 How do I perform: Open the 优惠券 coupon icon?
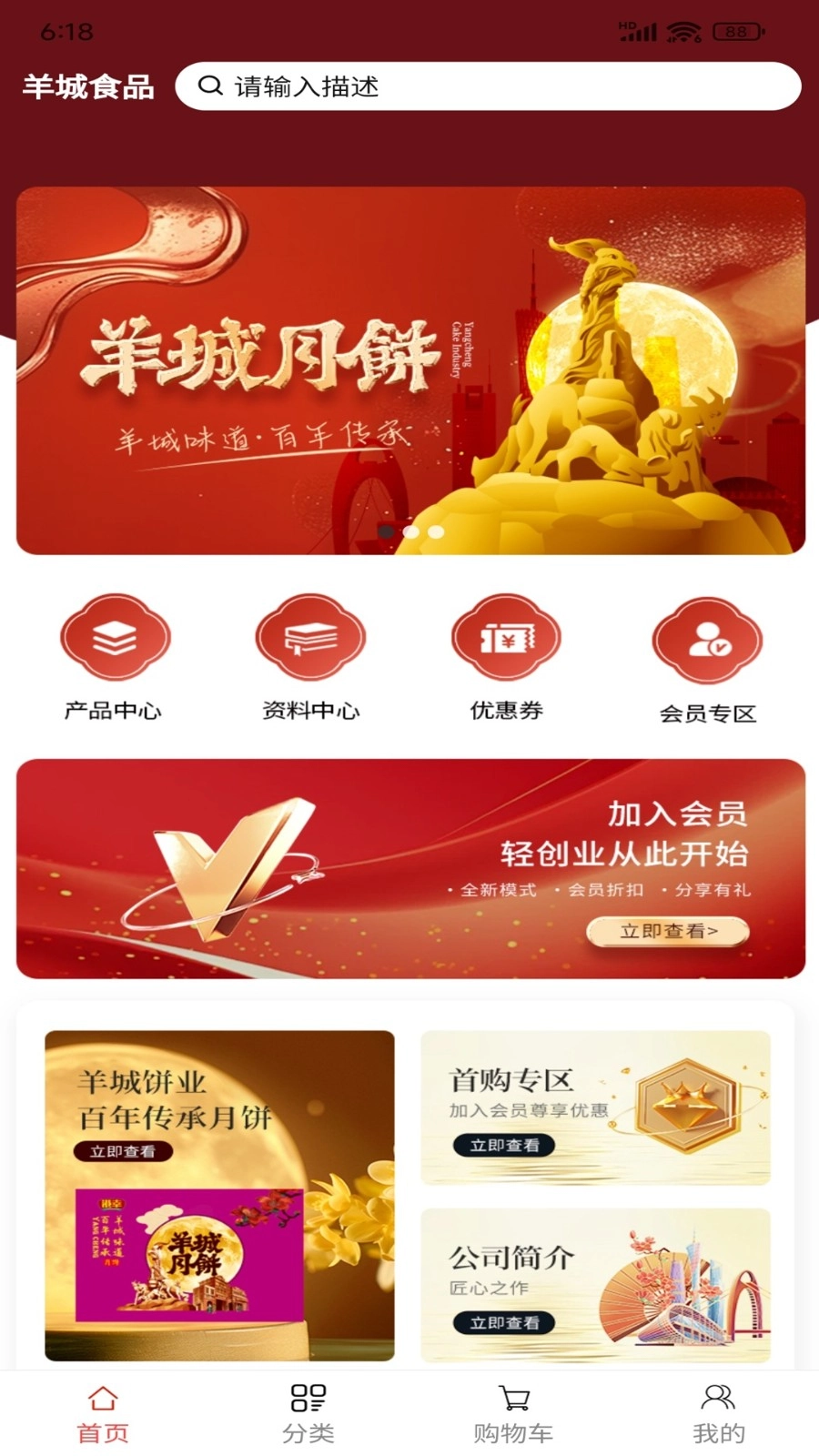click(x=506, y=640)
